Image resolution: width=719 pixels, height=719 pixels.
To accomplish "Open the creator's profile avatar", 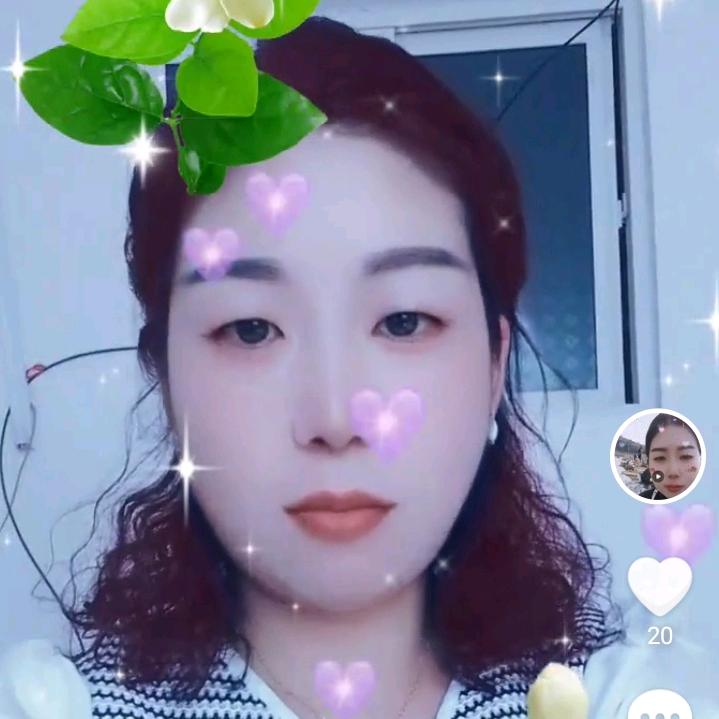I will (x=657, y=456).
